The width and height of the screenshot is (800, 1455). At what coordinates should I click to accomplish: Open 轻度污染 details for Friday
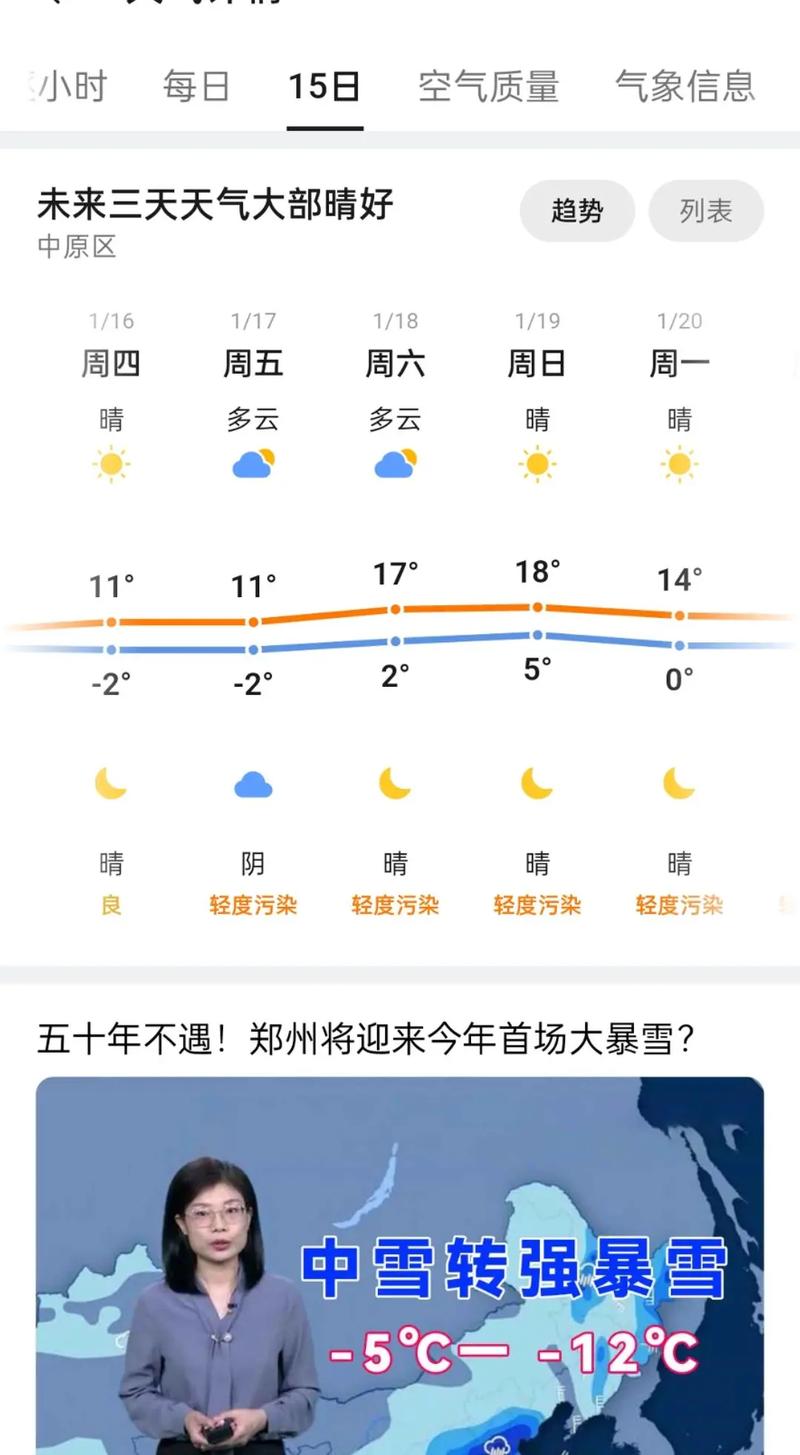click(253, 906)
